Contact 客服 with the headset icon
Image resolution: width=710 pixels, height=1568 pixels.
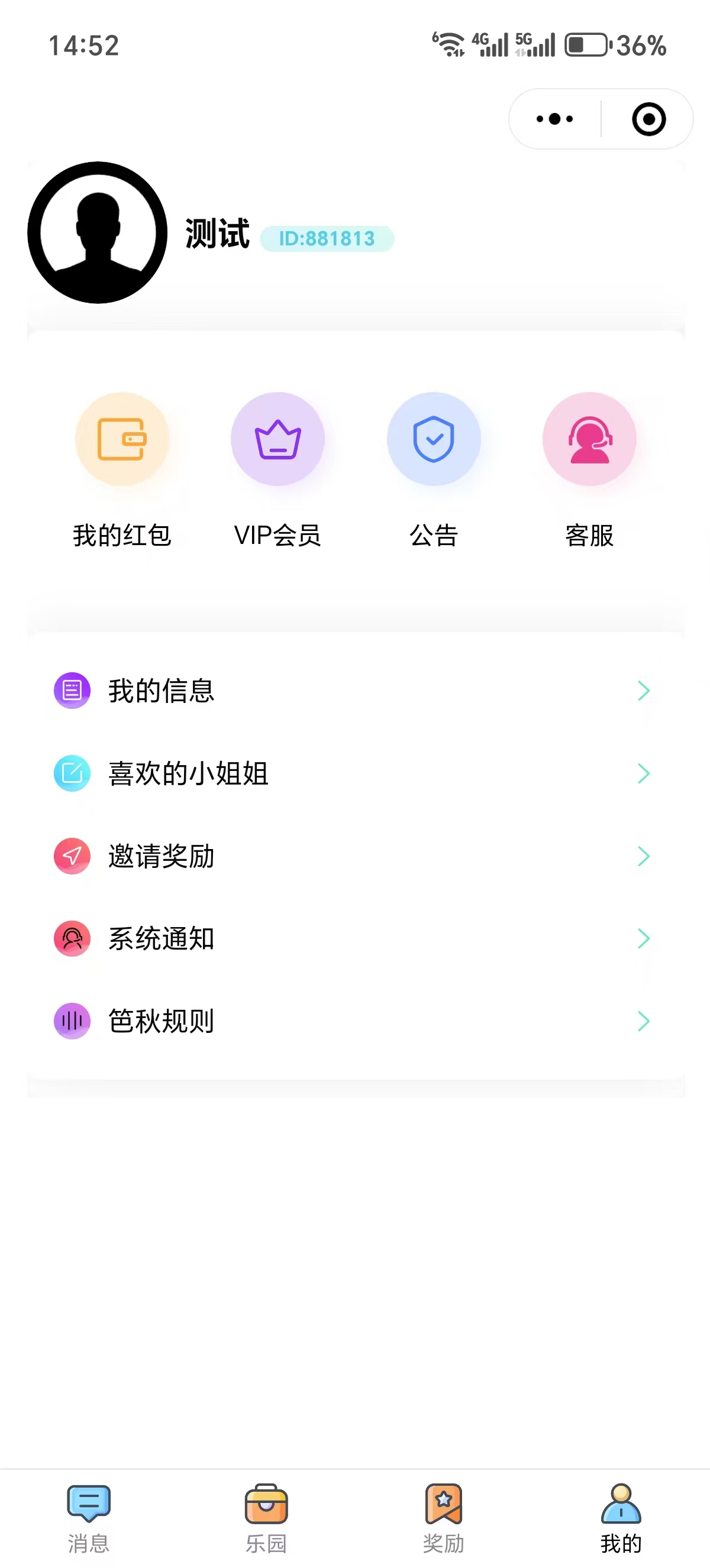(x=589, y=439)
